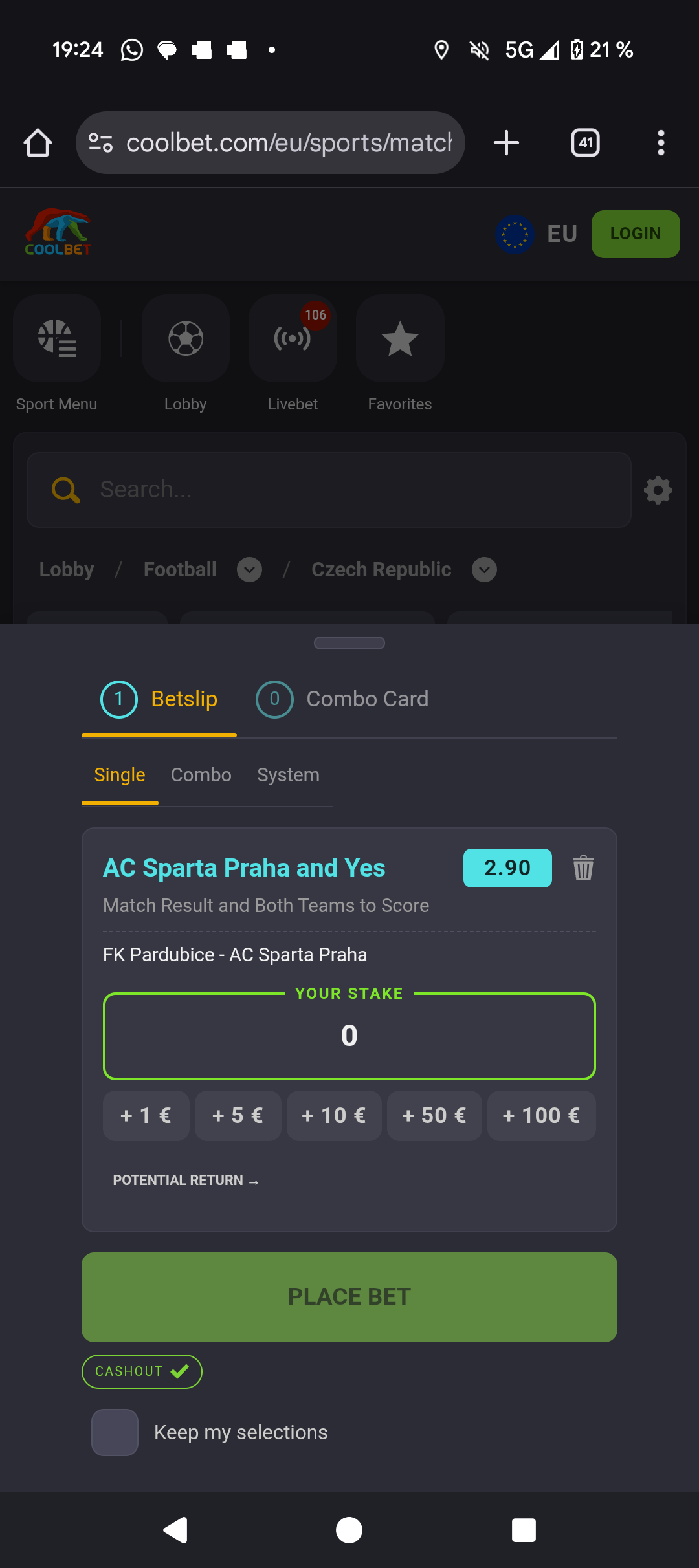Tap the Place Bet button

(349, 1297)
